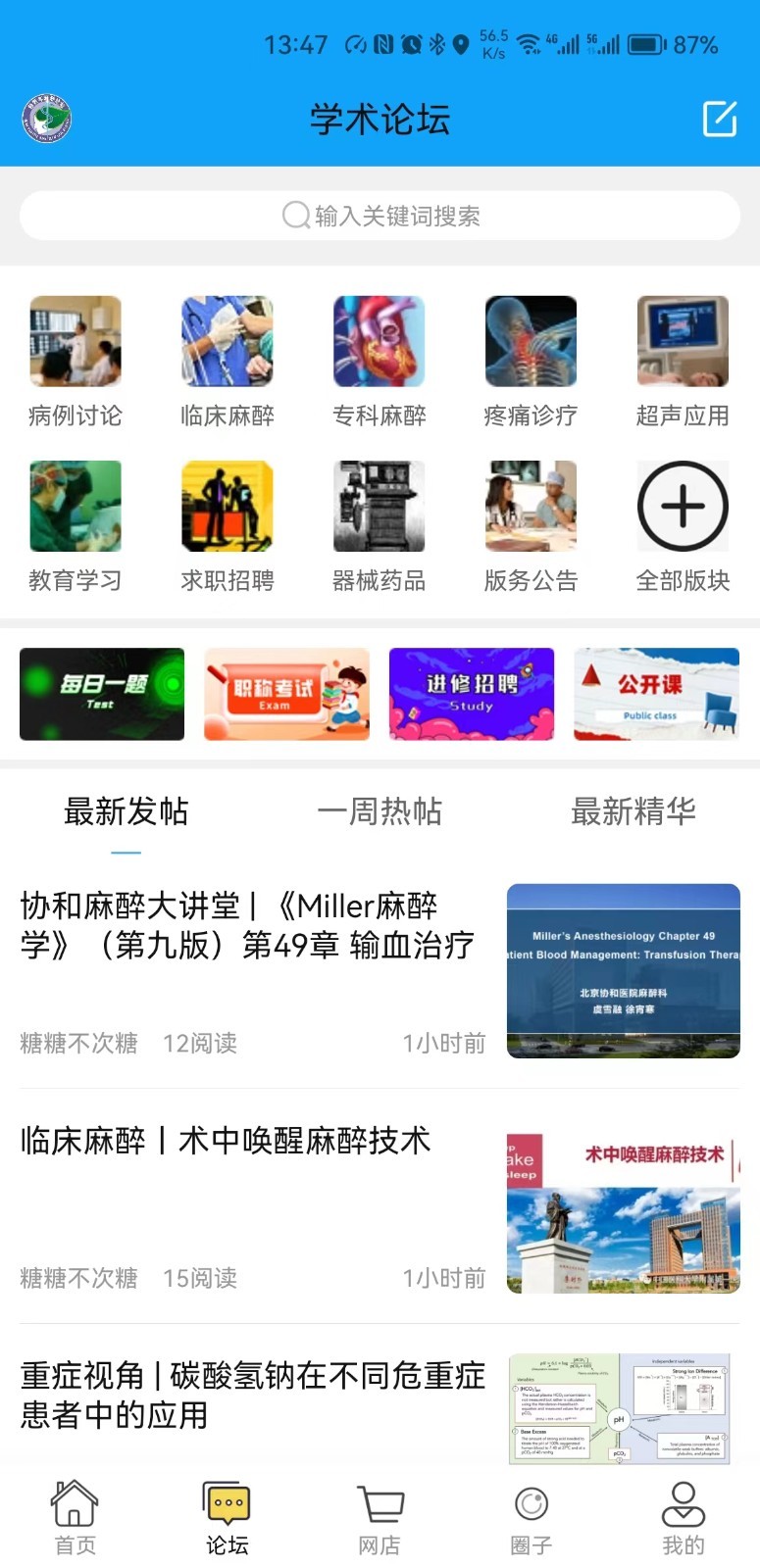Open the 病例讨论 forum section icon
The image size is (760, 1568).
76,340
